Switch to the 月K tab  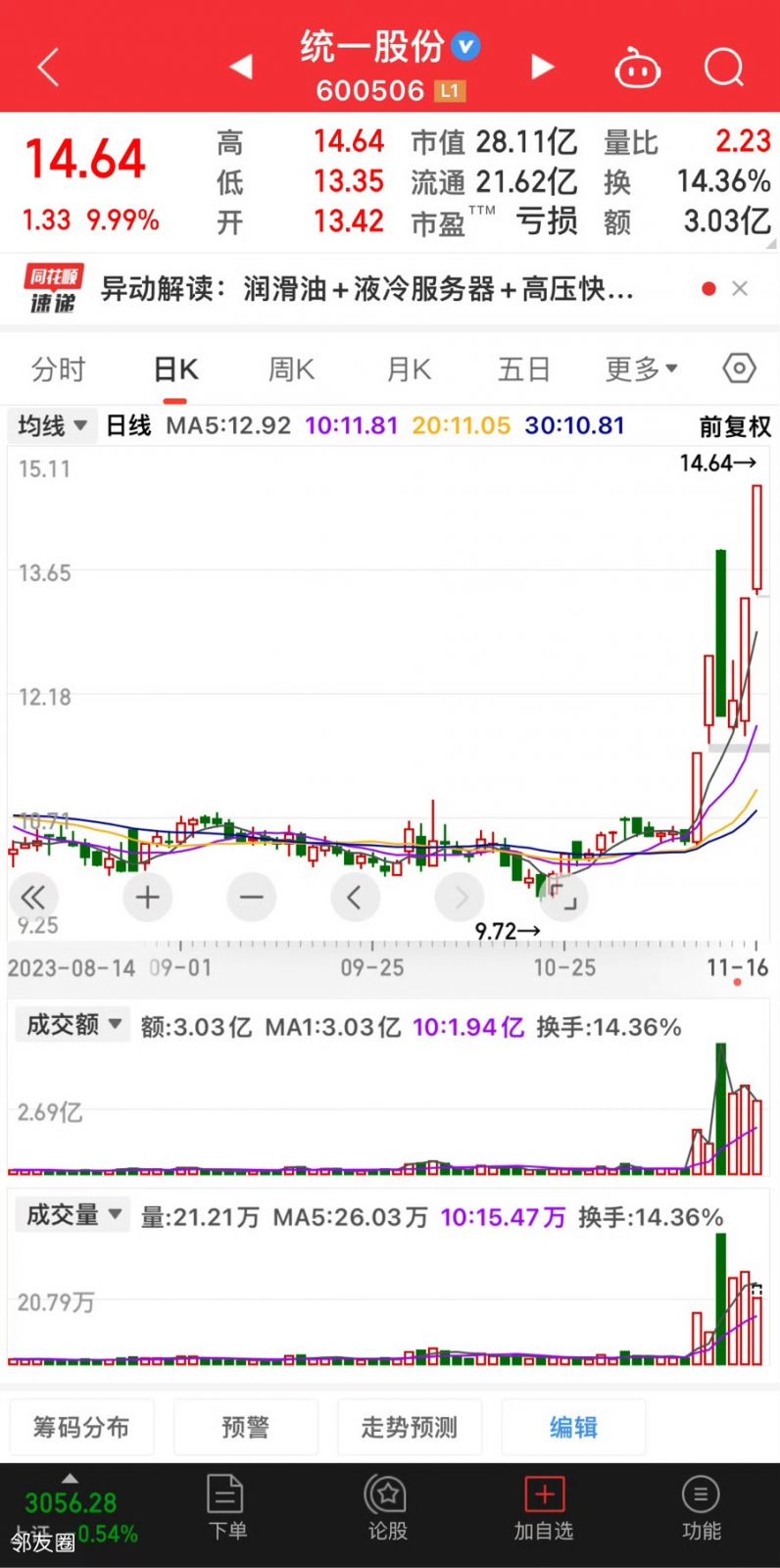[x=409, y=369]
